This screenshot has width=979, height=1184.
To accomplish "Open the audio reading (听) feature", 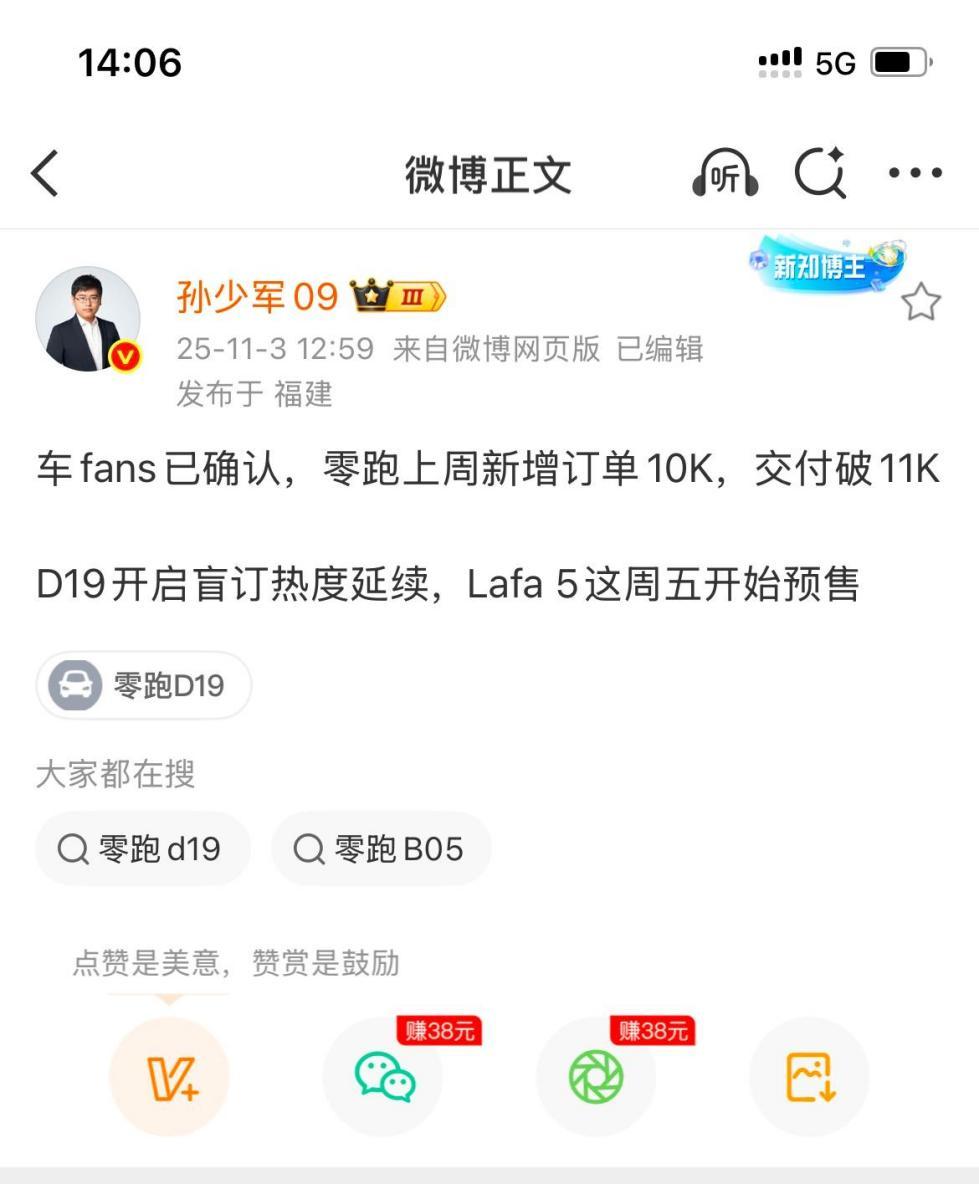I will point(727,174).
